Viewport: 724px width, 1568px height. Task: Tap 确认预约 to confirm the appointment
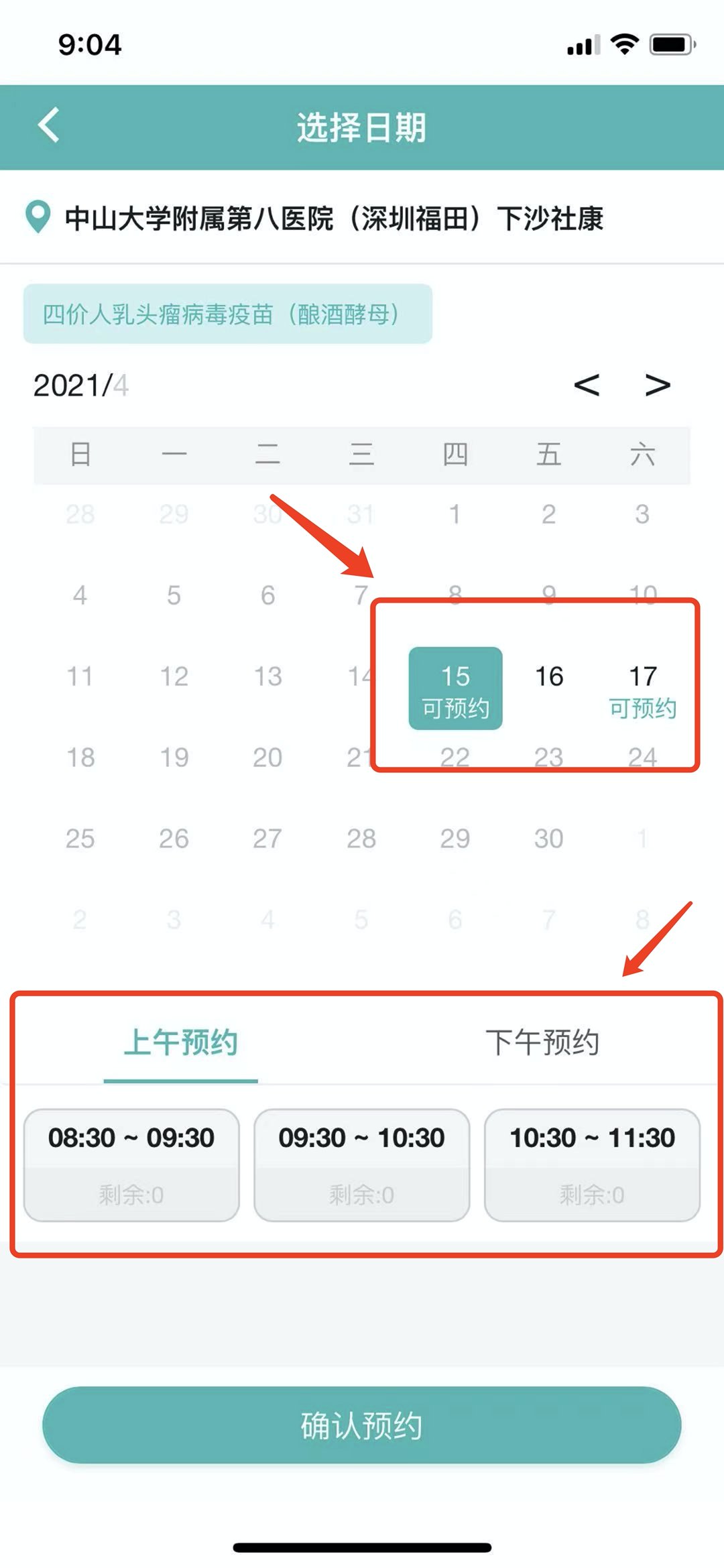(x=361, y=1425)
